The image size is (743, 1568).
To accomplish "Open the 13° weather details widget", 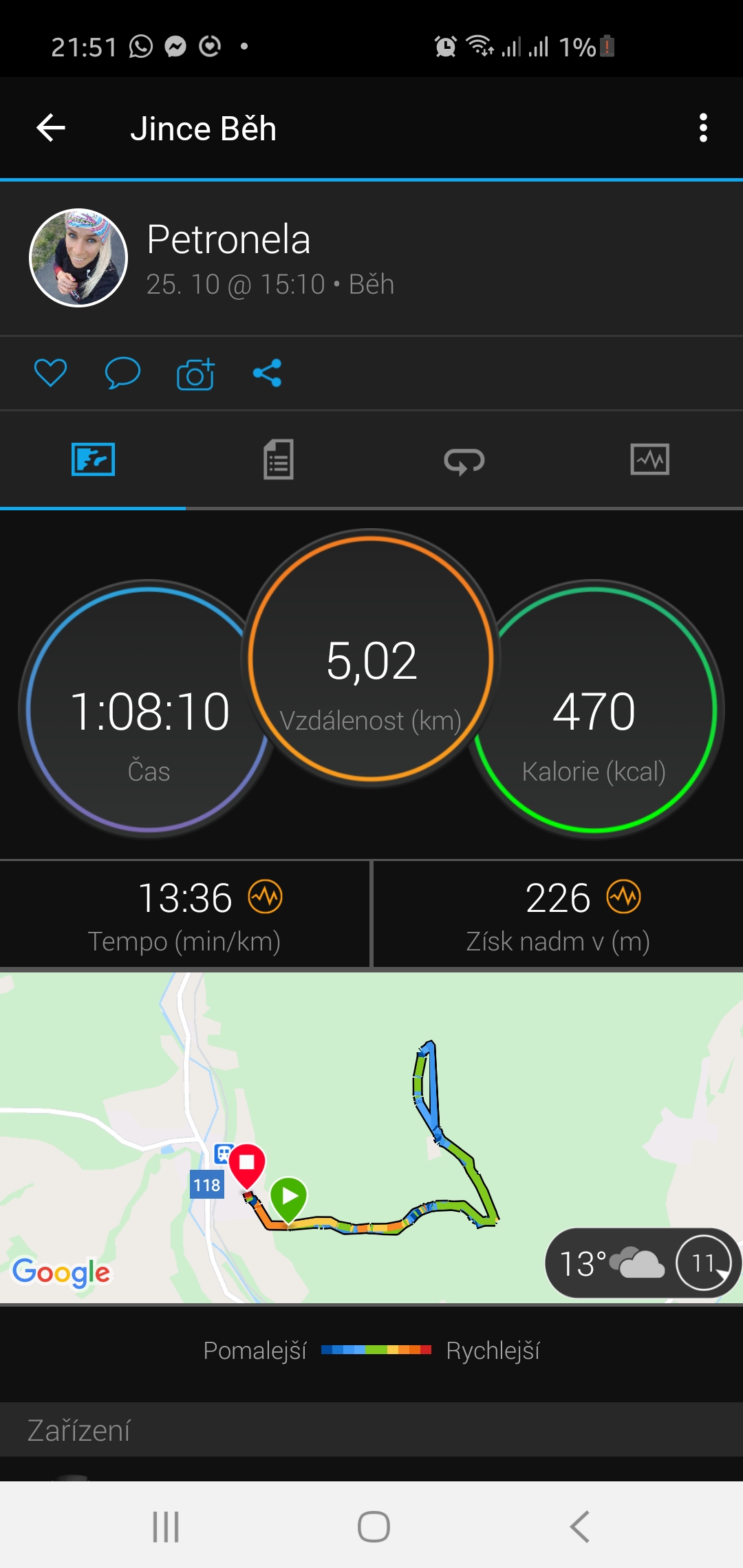I will coord(643,1263).
